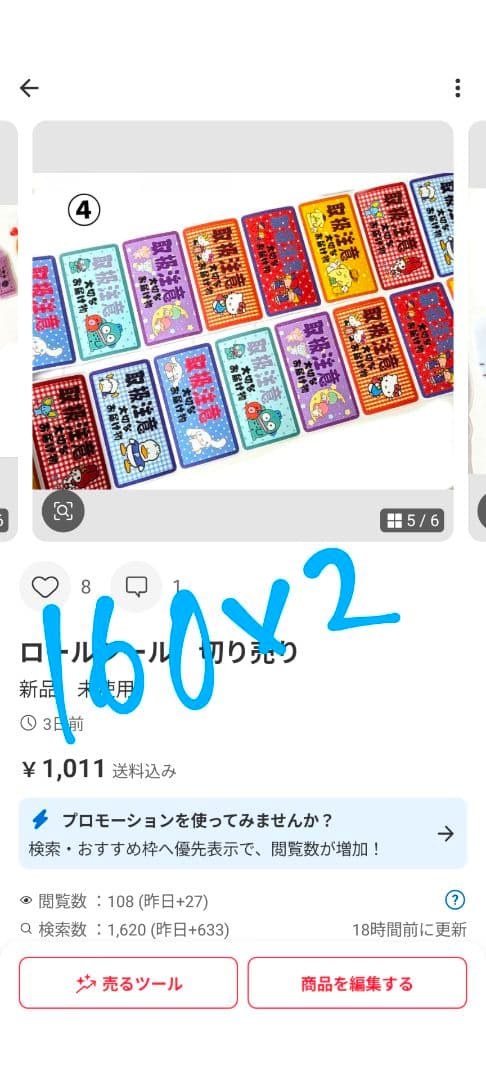This screenshot has height=1080, width=486.
Task: Tap 商品を編集する to edit the item
Action: [x=357, y=983]
